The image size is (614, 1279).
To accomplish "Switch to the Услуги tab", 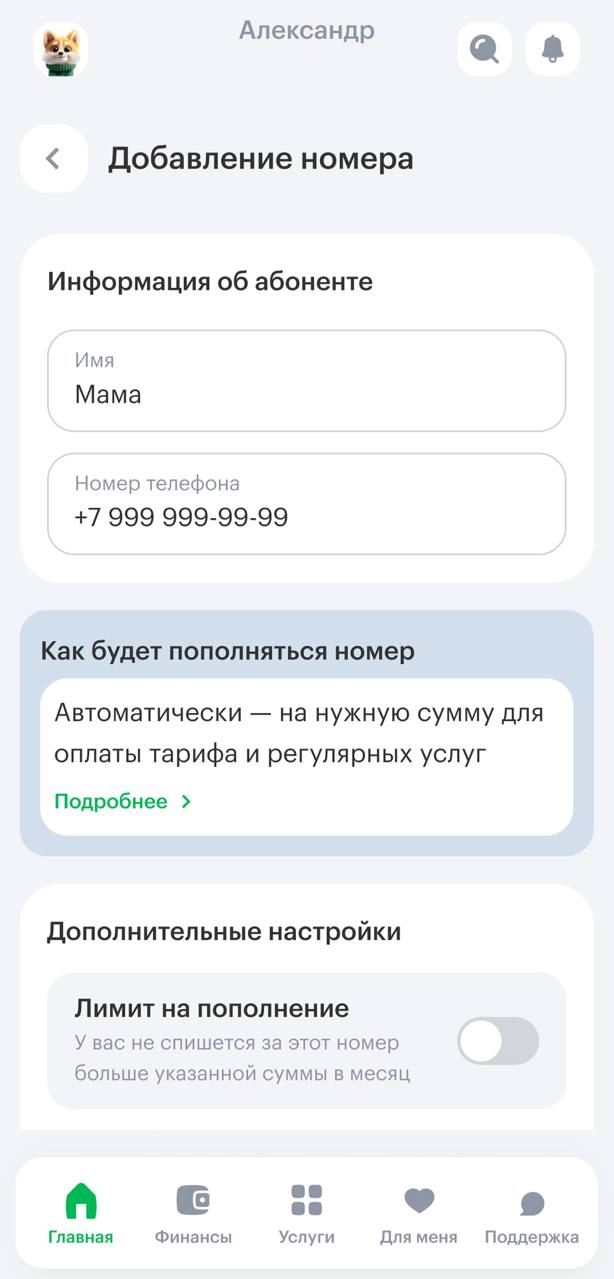I will click(306, 1213).
